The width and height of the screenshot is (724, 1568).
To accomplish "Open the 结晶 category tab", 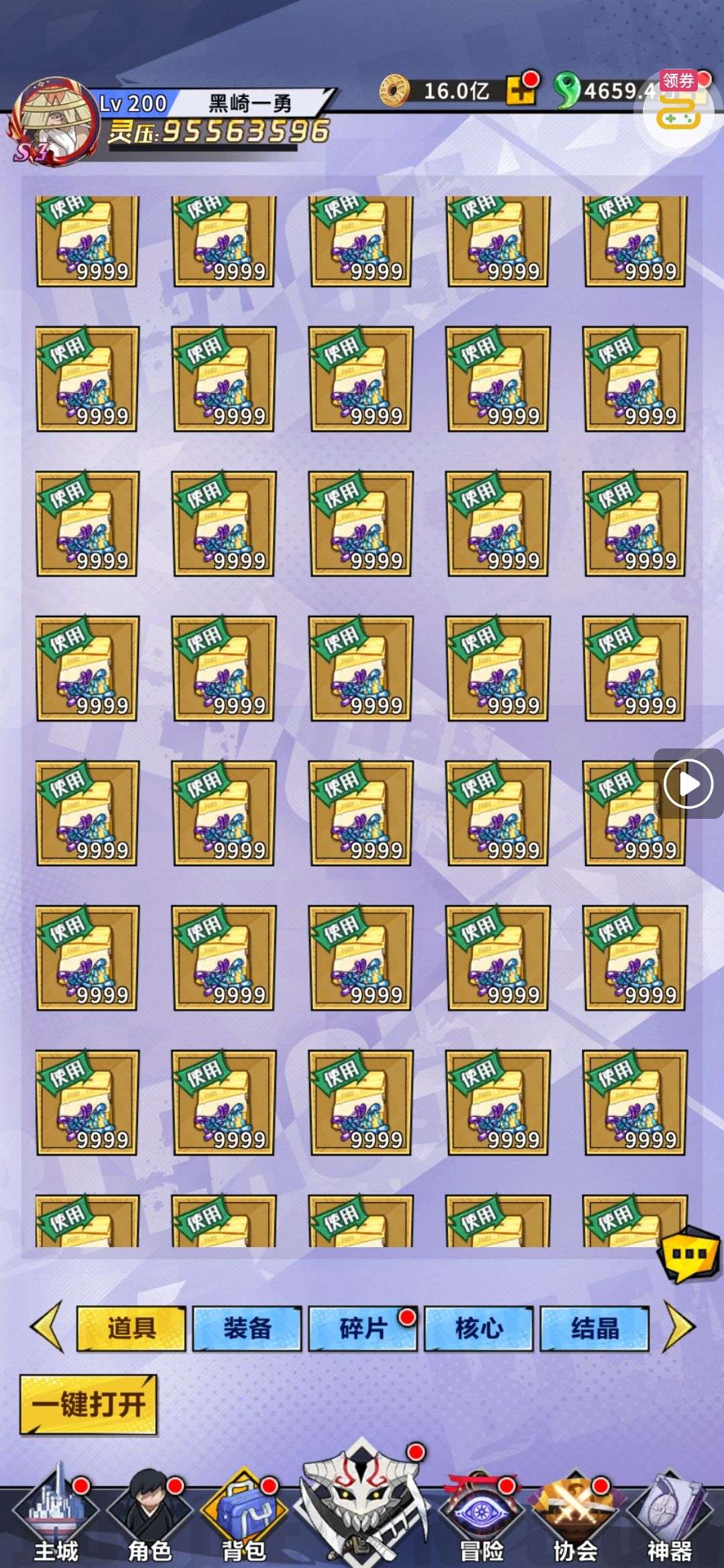I will 595,1327.
